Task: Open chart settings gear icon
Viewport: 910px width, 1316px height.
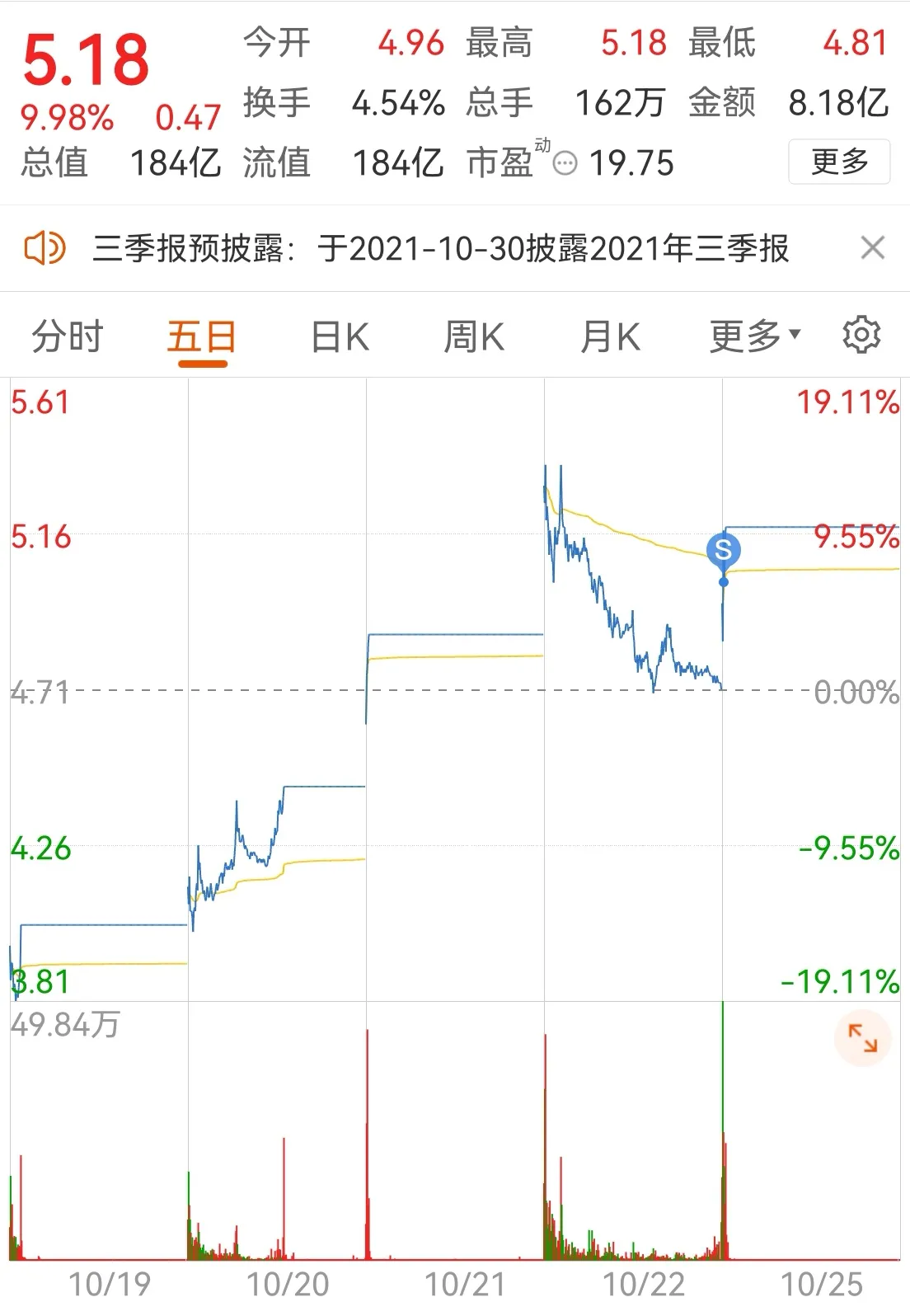Action: 861,336
